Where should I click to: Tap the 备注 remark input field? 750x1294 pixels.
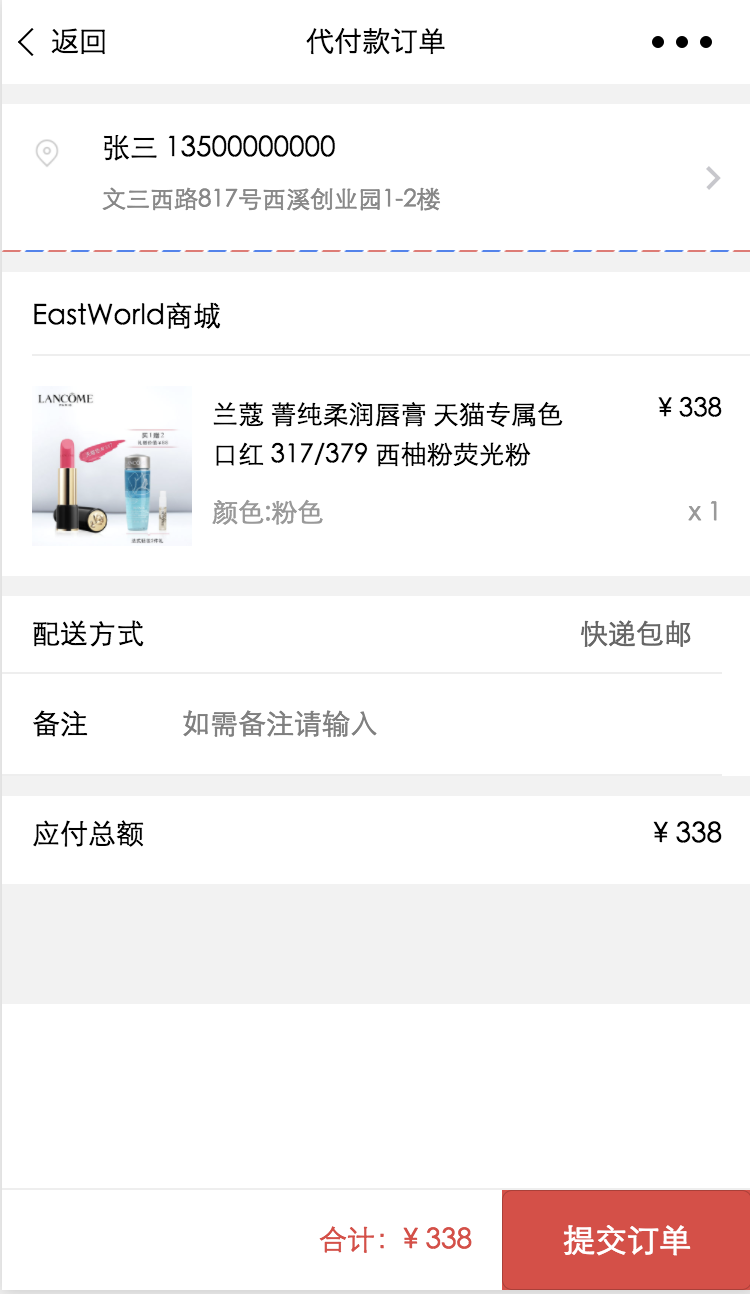pos(450,724)
